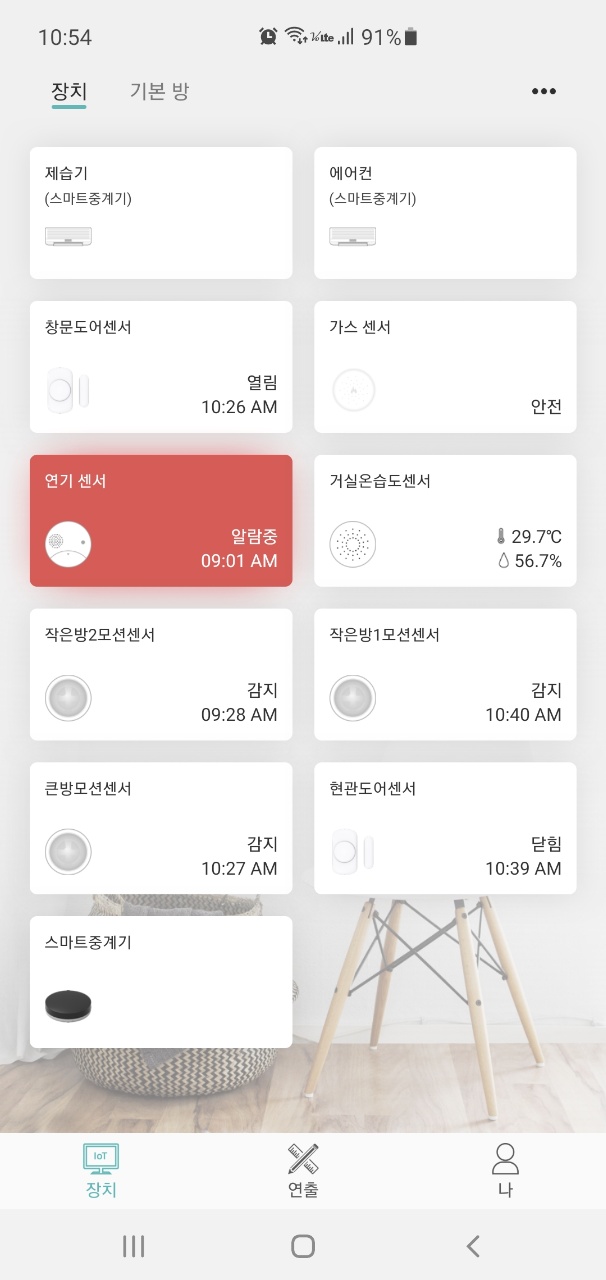The width and height of the screenshot is (606, 1280).
Task: Open the 나 profile tab
Action: pos(505,1171)
